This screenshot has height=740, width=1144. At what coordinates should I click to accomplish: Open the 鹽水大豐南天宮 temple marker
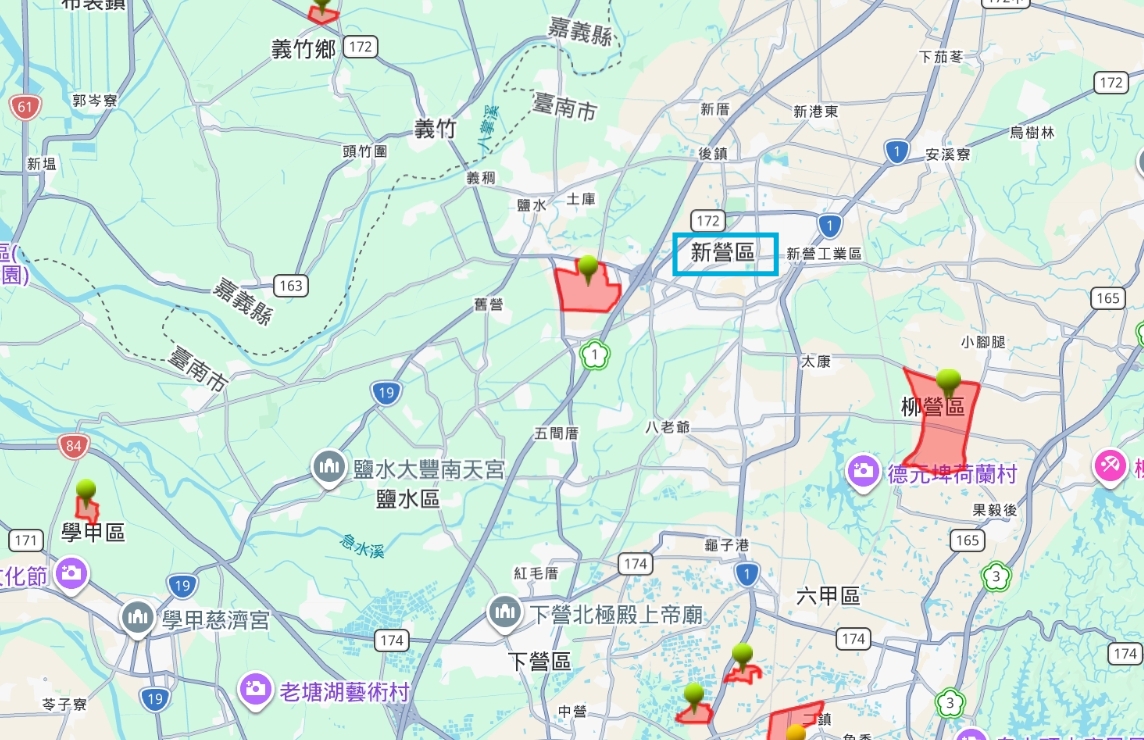(329, 467)
